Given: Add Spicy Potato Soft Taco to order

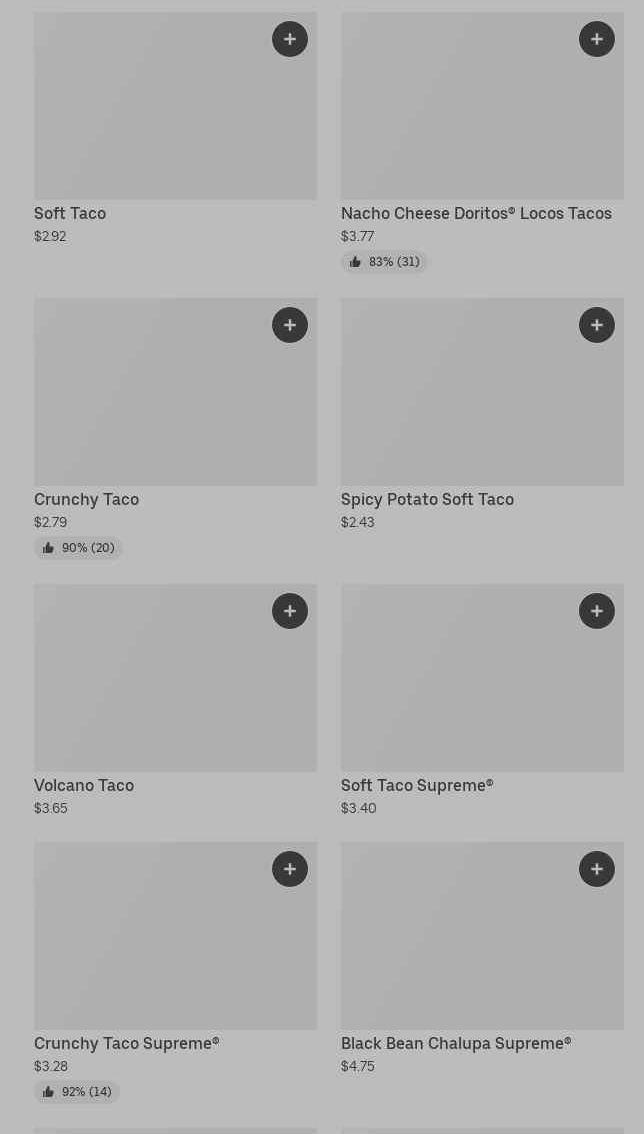Looking at the screenshot, I should 596,325.
